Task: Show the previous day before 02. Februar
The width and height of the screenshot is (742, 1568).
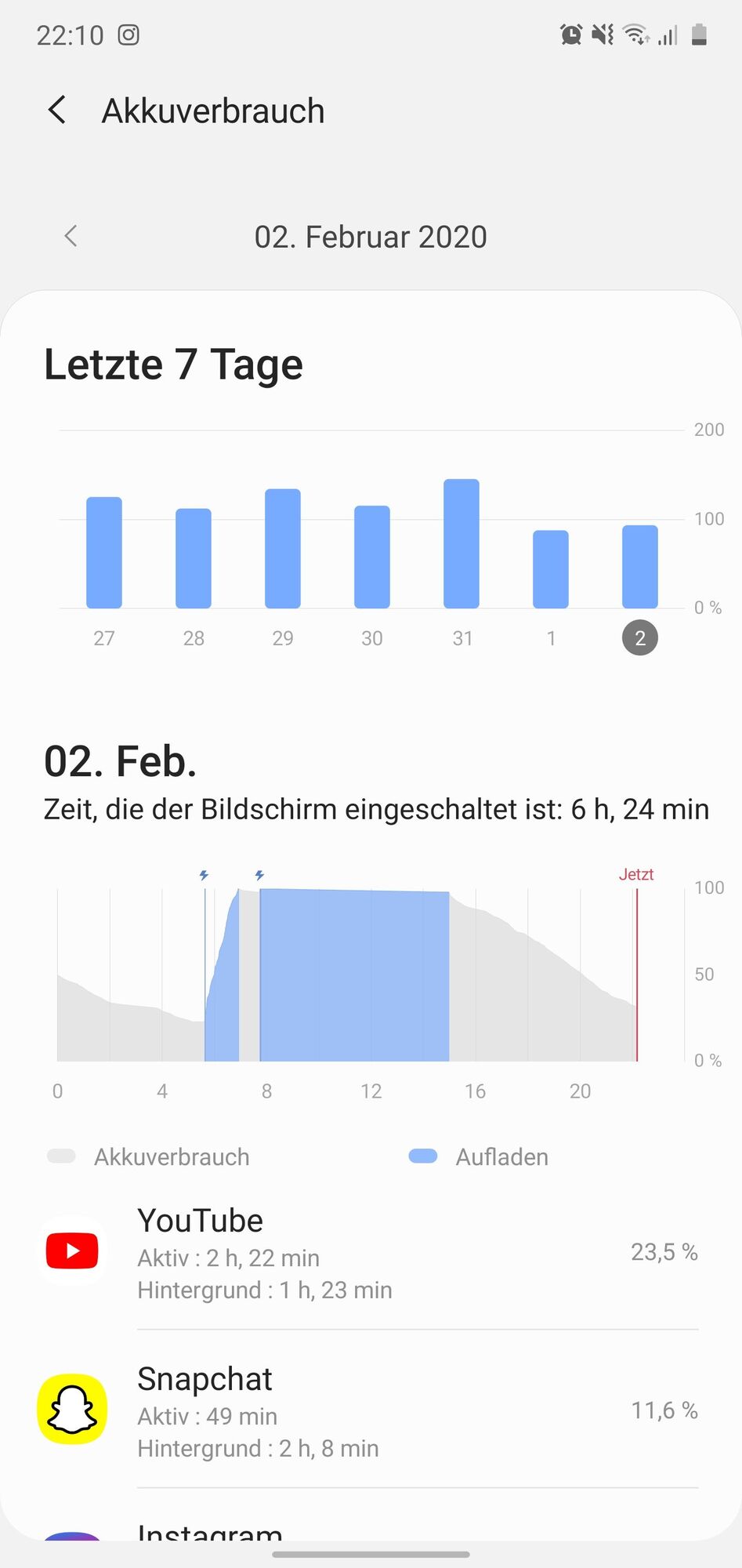Action: [x=71, y=236]
